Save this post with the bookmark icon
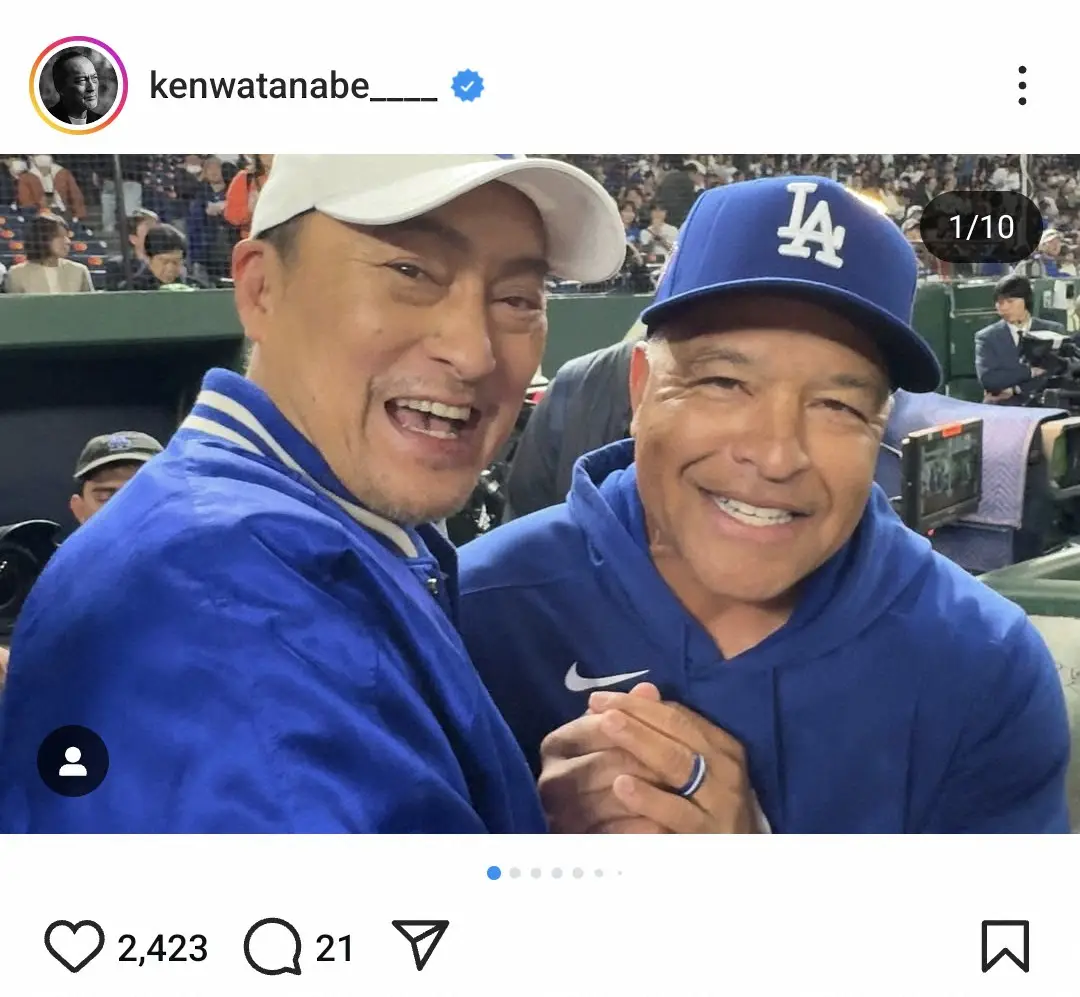Screen dimensions: 1080x997 1004,946
